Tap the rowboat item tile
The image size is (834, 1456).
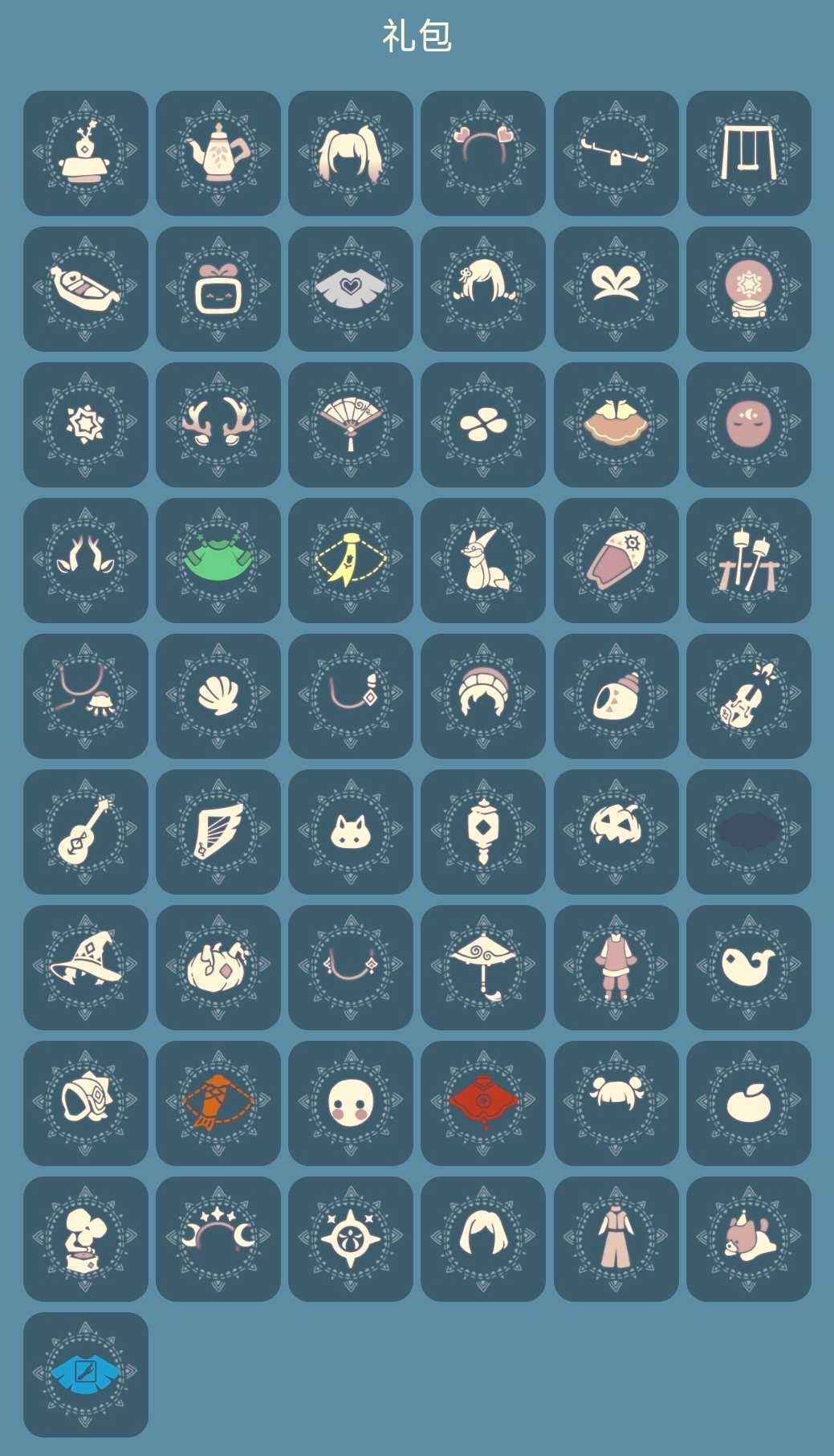point(86,288)
